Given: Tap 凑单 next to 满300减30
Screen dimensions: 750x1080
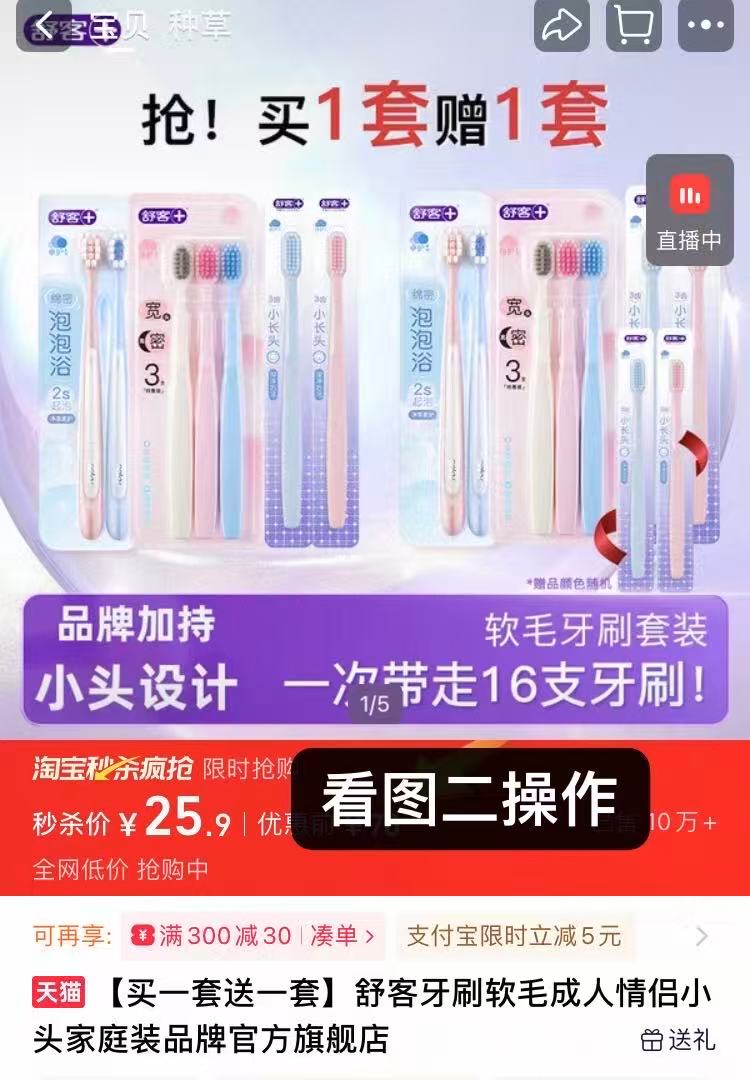Looking at the screenshot, I should (x=342, y=936).
